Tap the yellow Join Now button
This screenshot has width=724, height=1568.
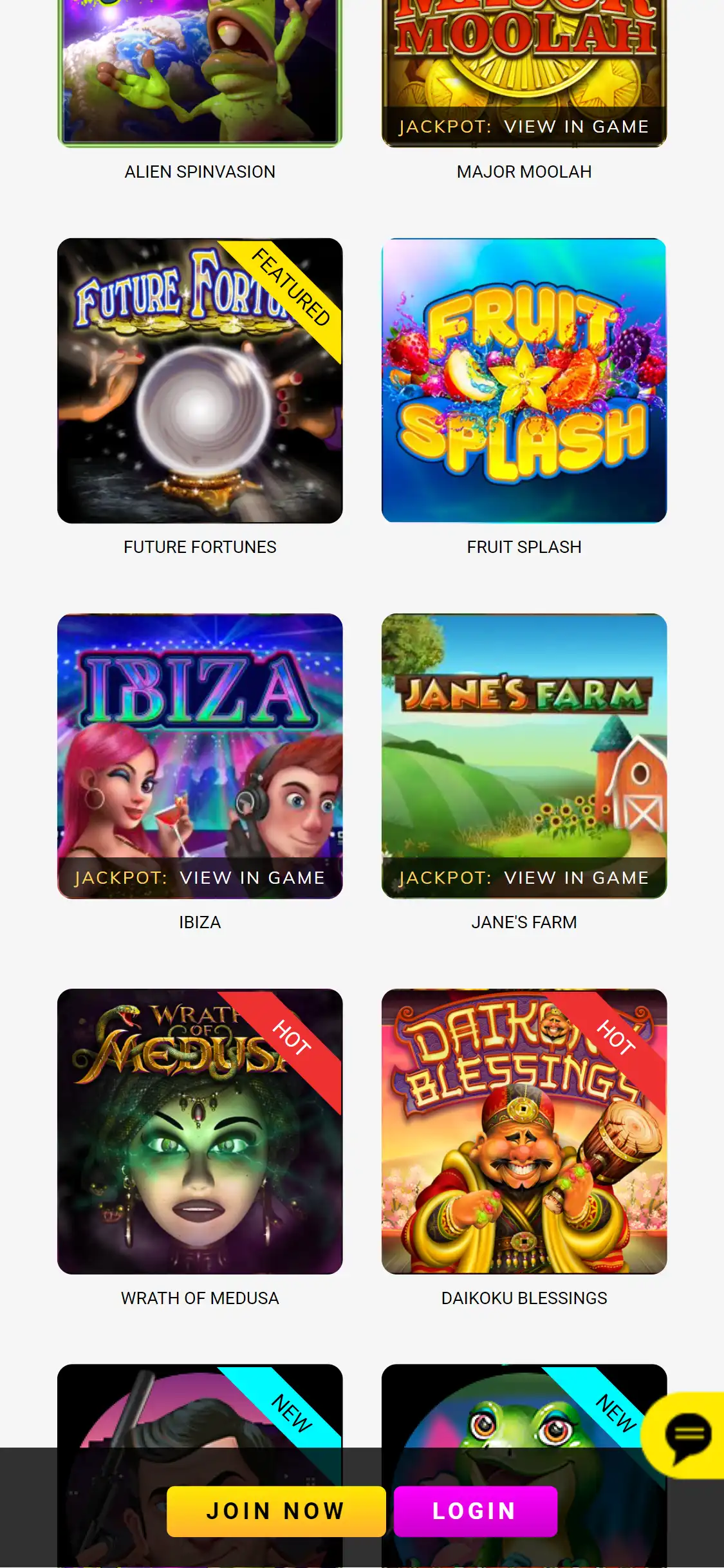pos(276,1511)
